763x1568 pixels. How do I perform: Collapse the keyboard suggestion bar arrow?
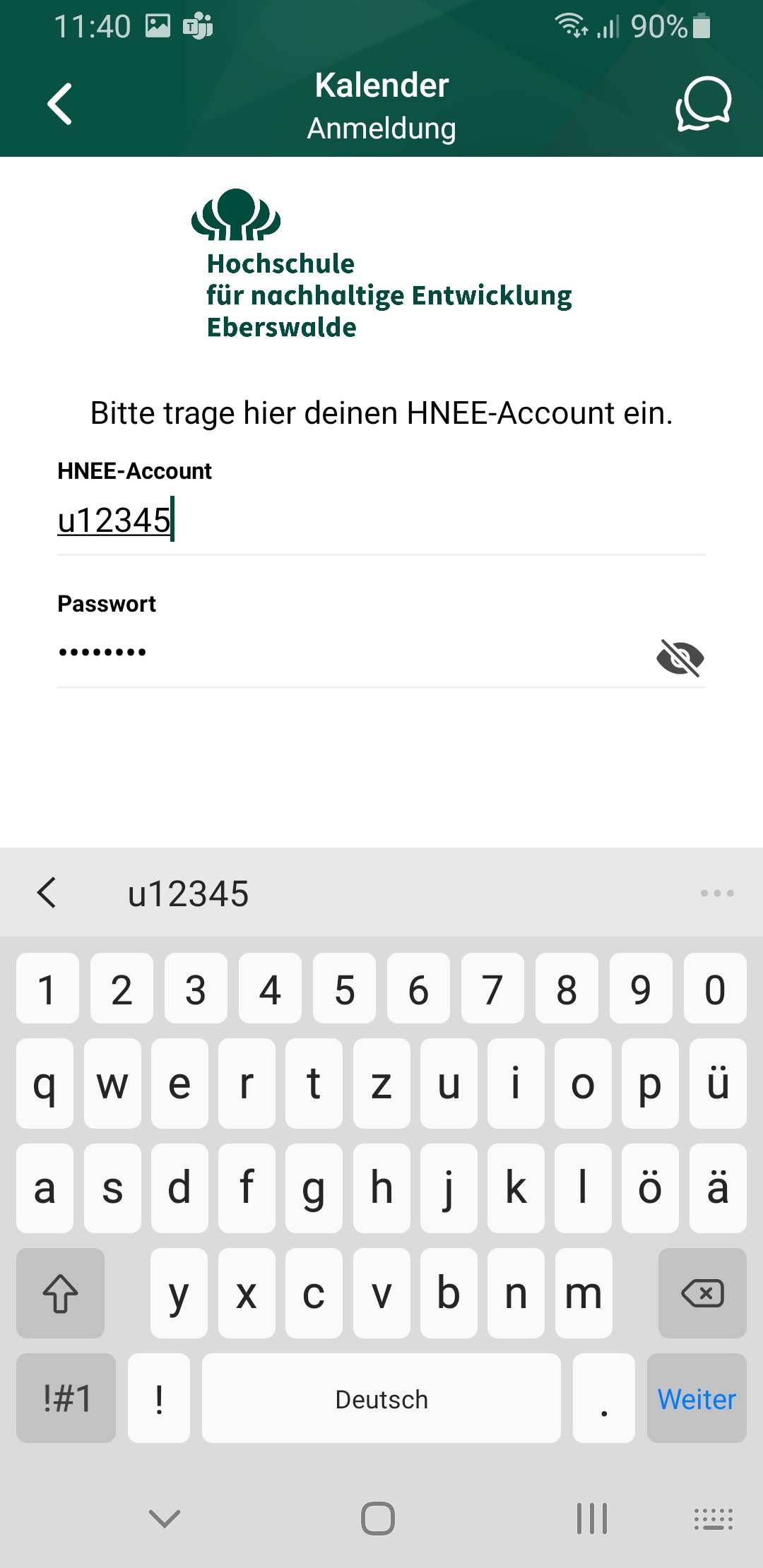[47, 893]
